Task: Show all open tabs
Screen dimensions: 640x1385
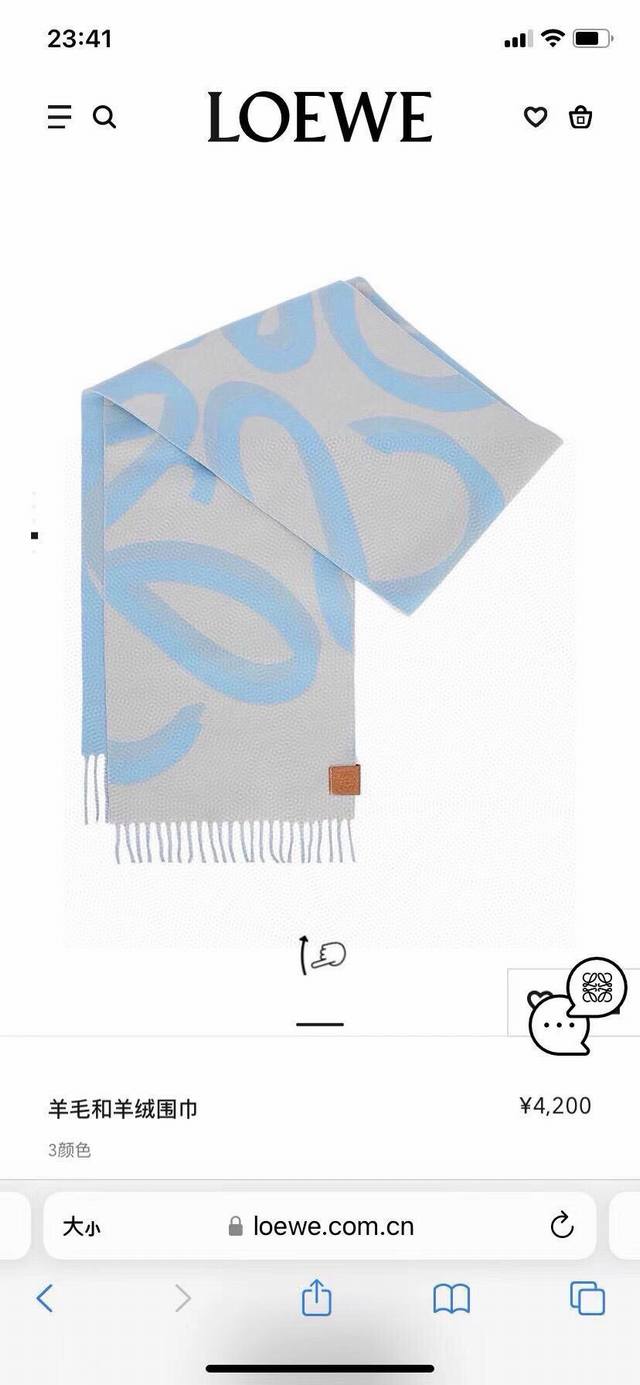Action: (x=587, y=1298)
